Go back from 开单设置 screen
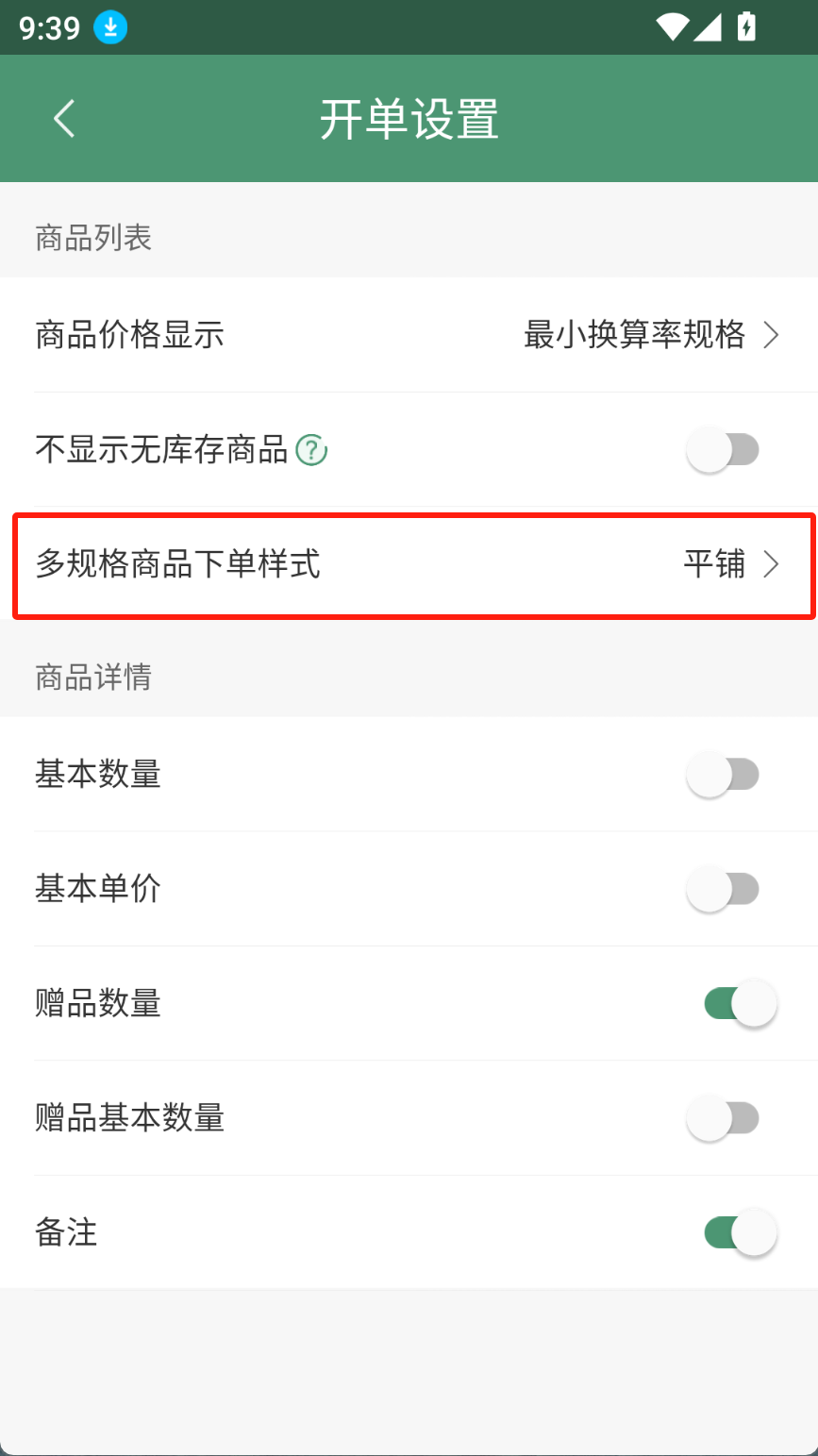This screenshot has width=818, height=1456. click(x=64, y=119)
